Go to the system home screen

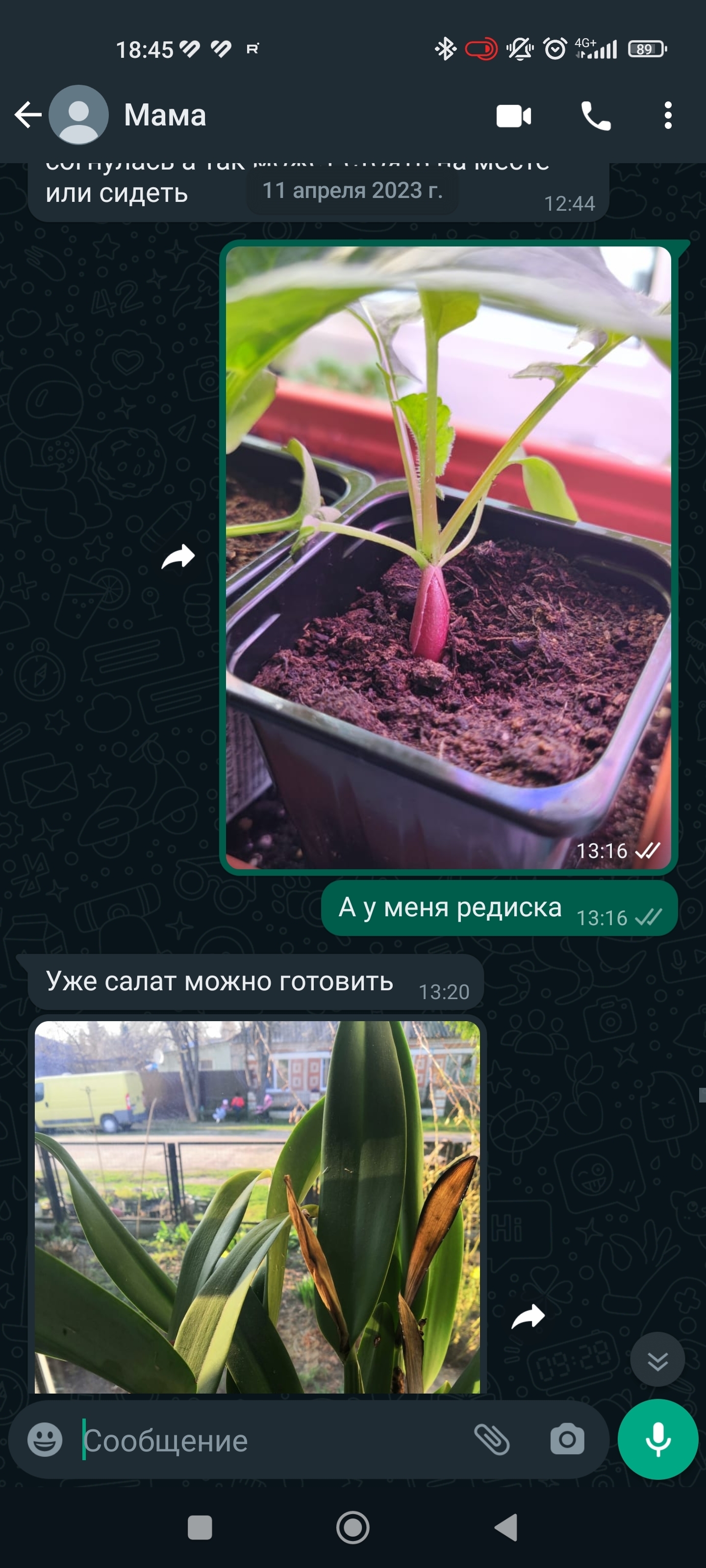pos(353,1527)
